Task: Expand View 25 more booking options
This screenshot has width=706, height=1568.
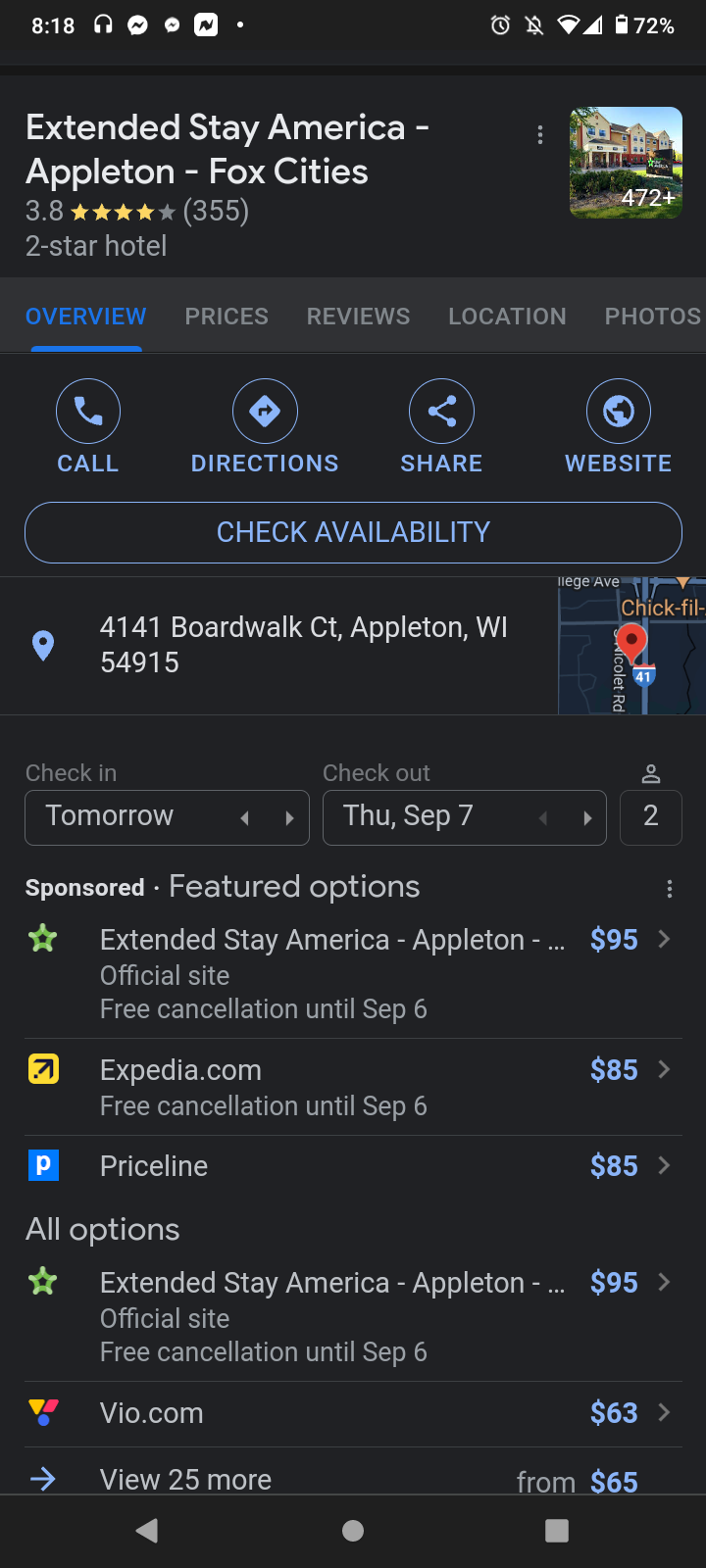Action: [x=186, y=1479]
